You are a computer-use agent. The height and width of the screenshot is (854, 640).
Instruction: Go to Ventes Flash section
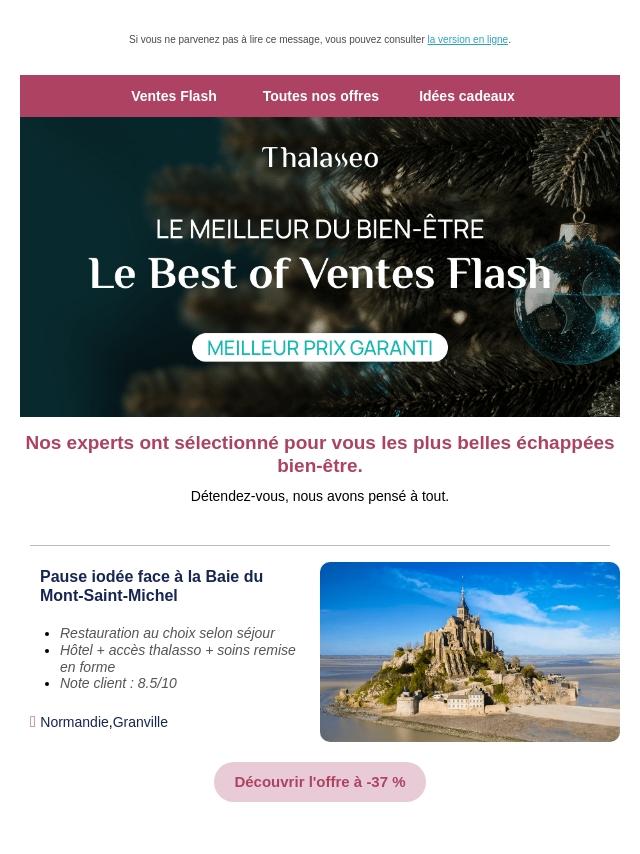click(173, 96)
